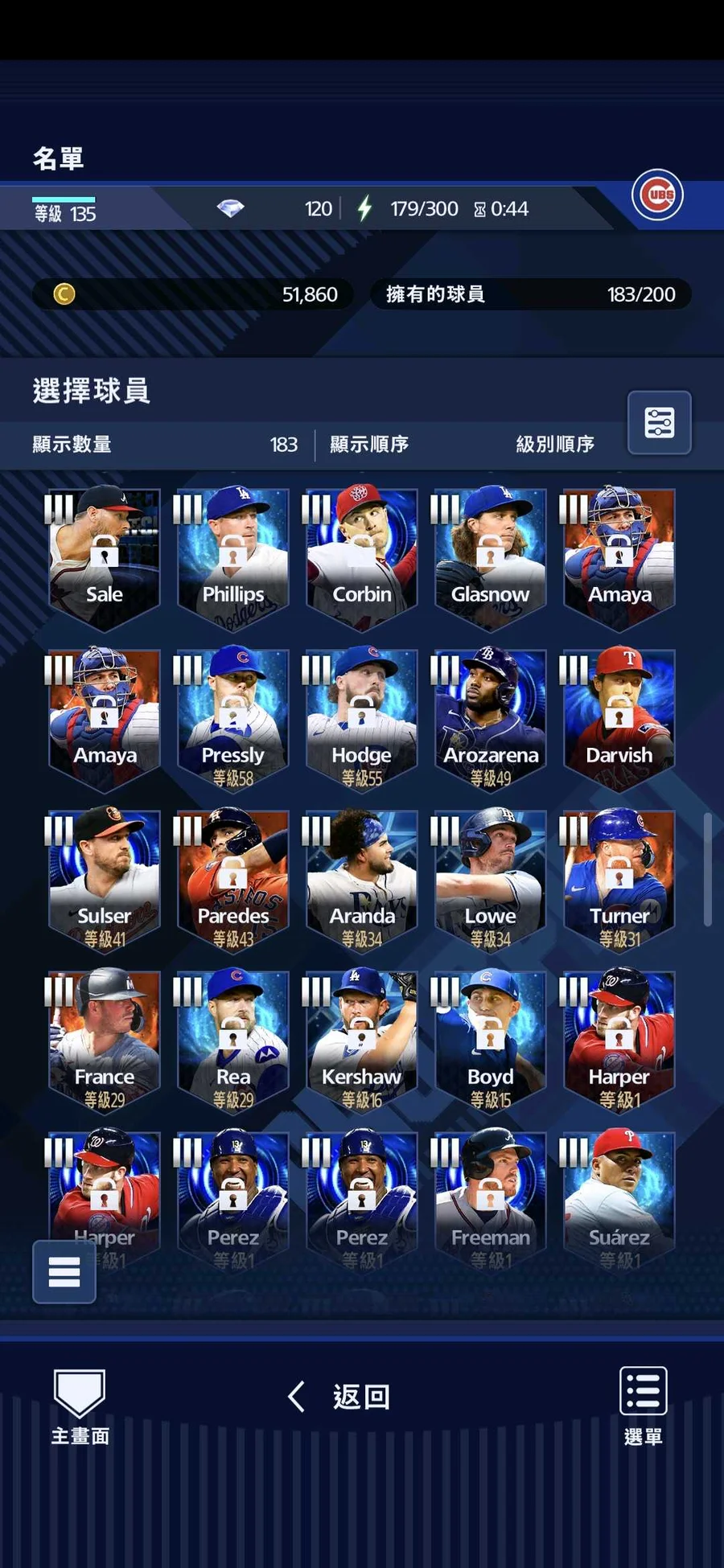
Task: Open the Hodge player card
Action: tap(362, 719)
